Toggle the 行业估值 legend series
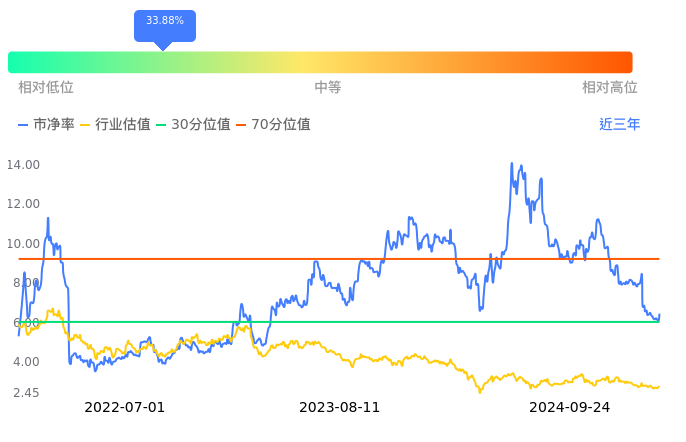The height and width of the screenshot is (442, 686). tap(116, 124)
